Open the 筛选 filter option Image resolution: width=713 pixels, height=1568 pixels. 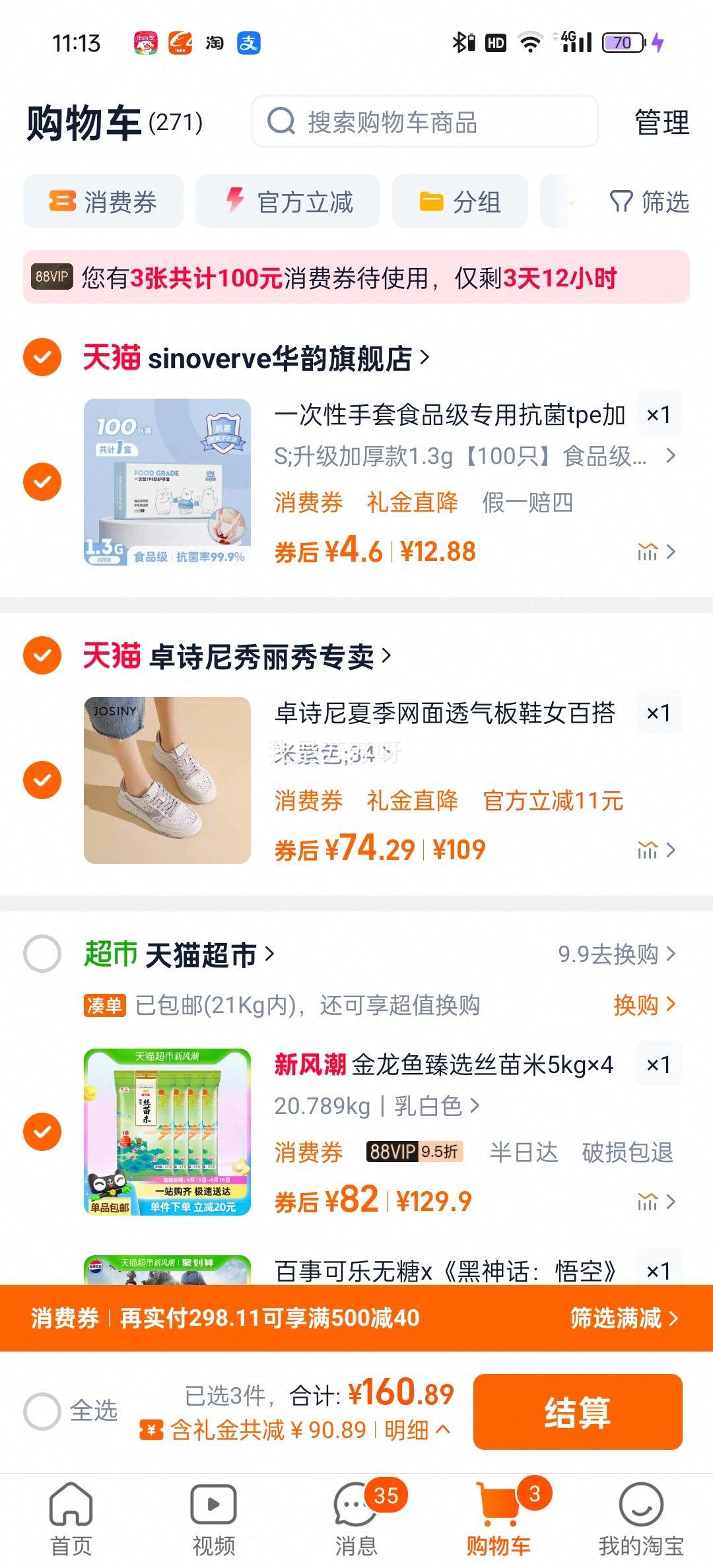650,201
